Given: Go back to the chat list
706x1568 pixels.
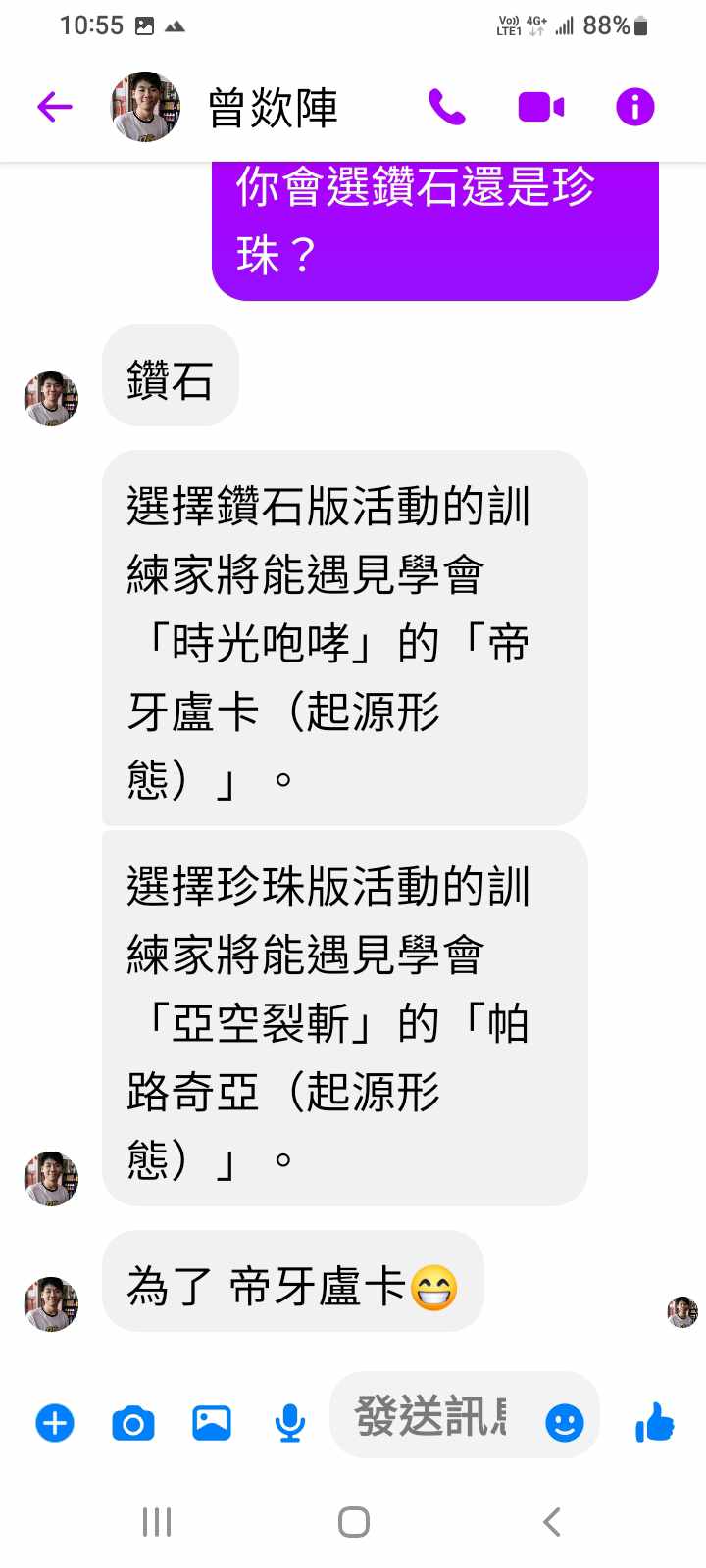Looking at the screenshot, I should (x=55, y=107).
